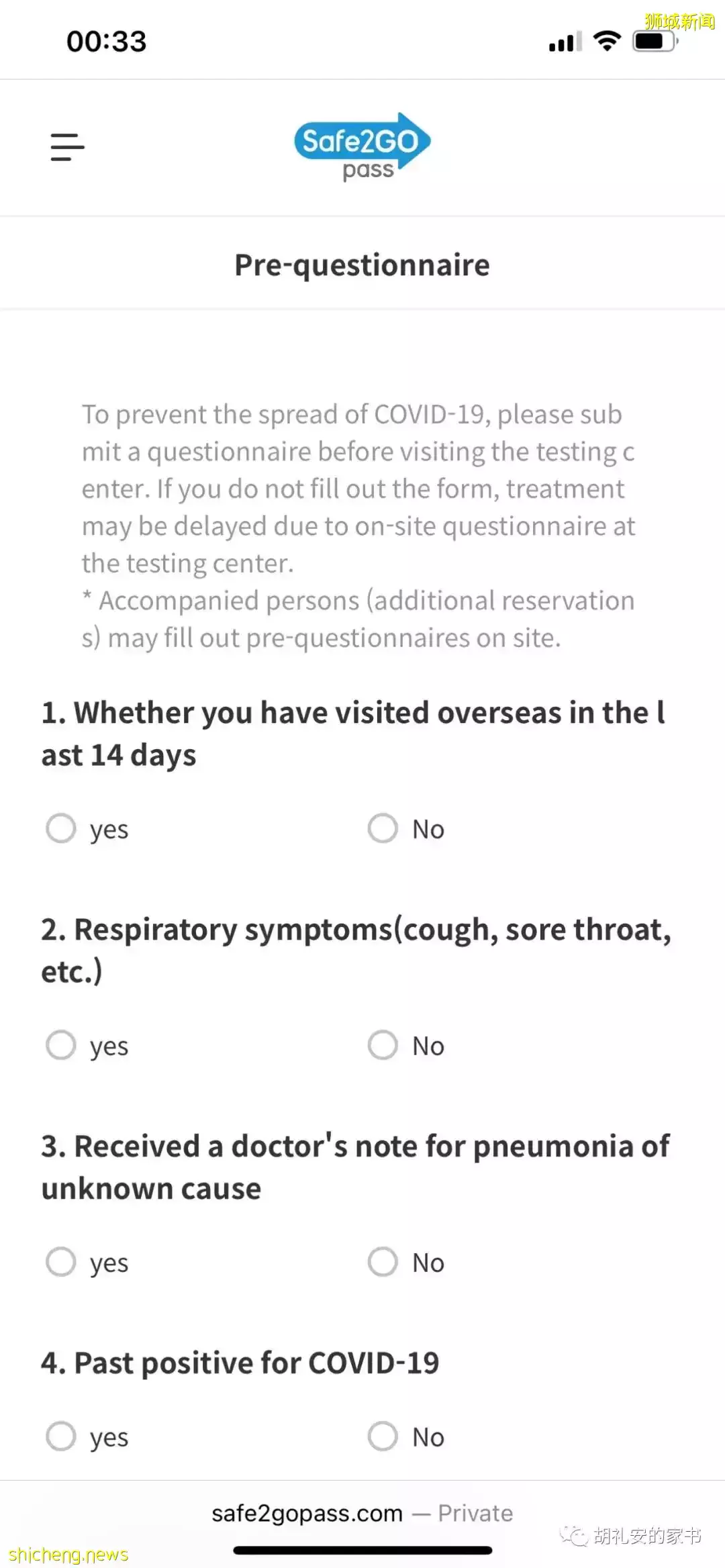Choose No for respiratory symptoms
The width and height of the screenshot is (725, 1568).
383,1045
